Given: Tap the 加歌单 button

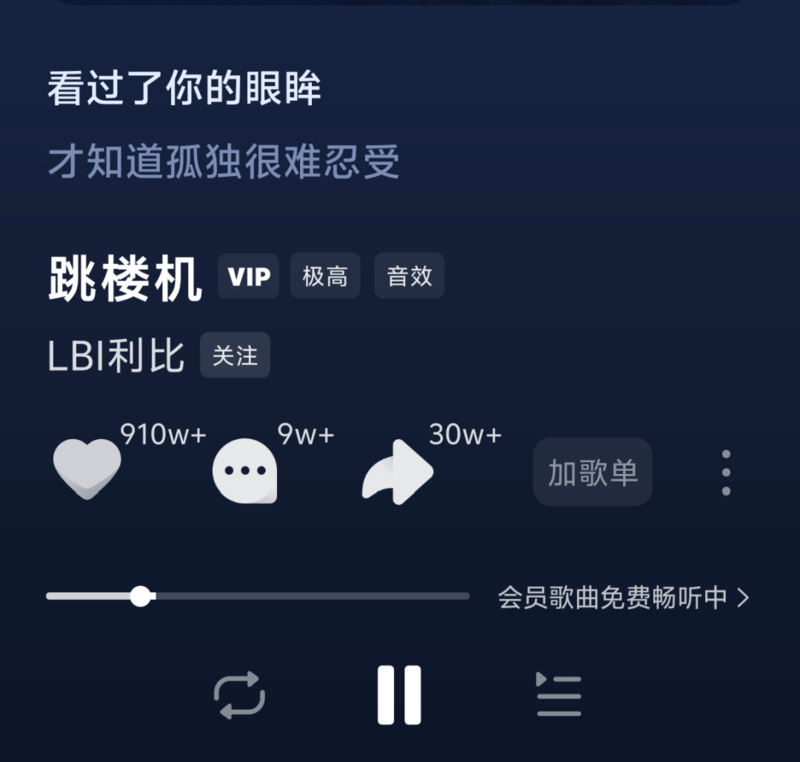Looking at the screenshot, I should click(592, 472).
